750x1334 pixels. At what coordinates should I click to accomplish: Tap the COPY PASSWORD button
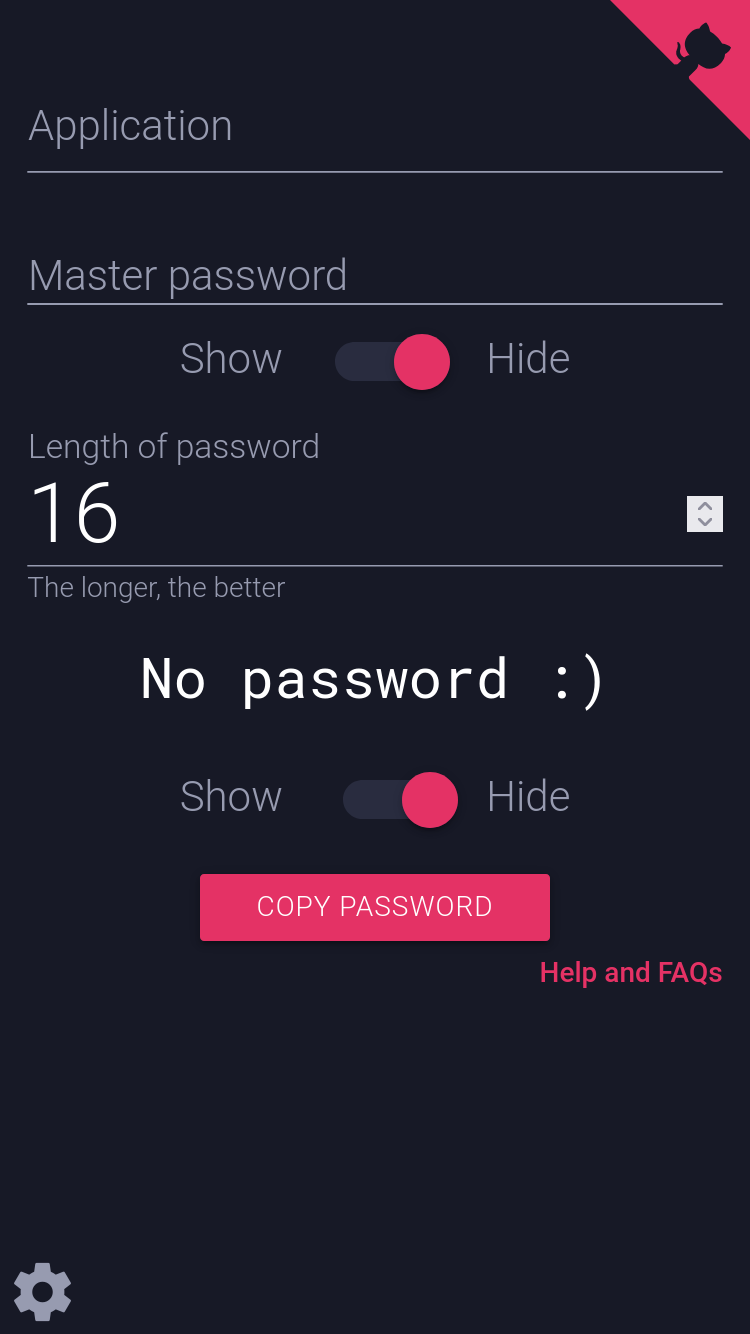pyautogui.click(x=374, y=907)
